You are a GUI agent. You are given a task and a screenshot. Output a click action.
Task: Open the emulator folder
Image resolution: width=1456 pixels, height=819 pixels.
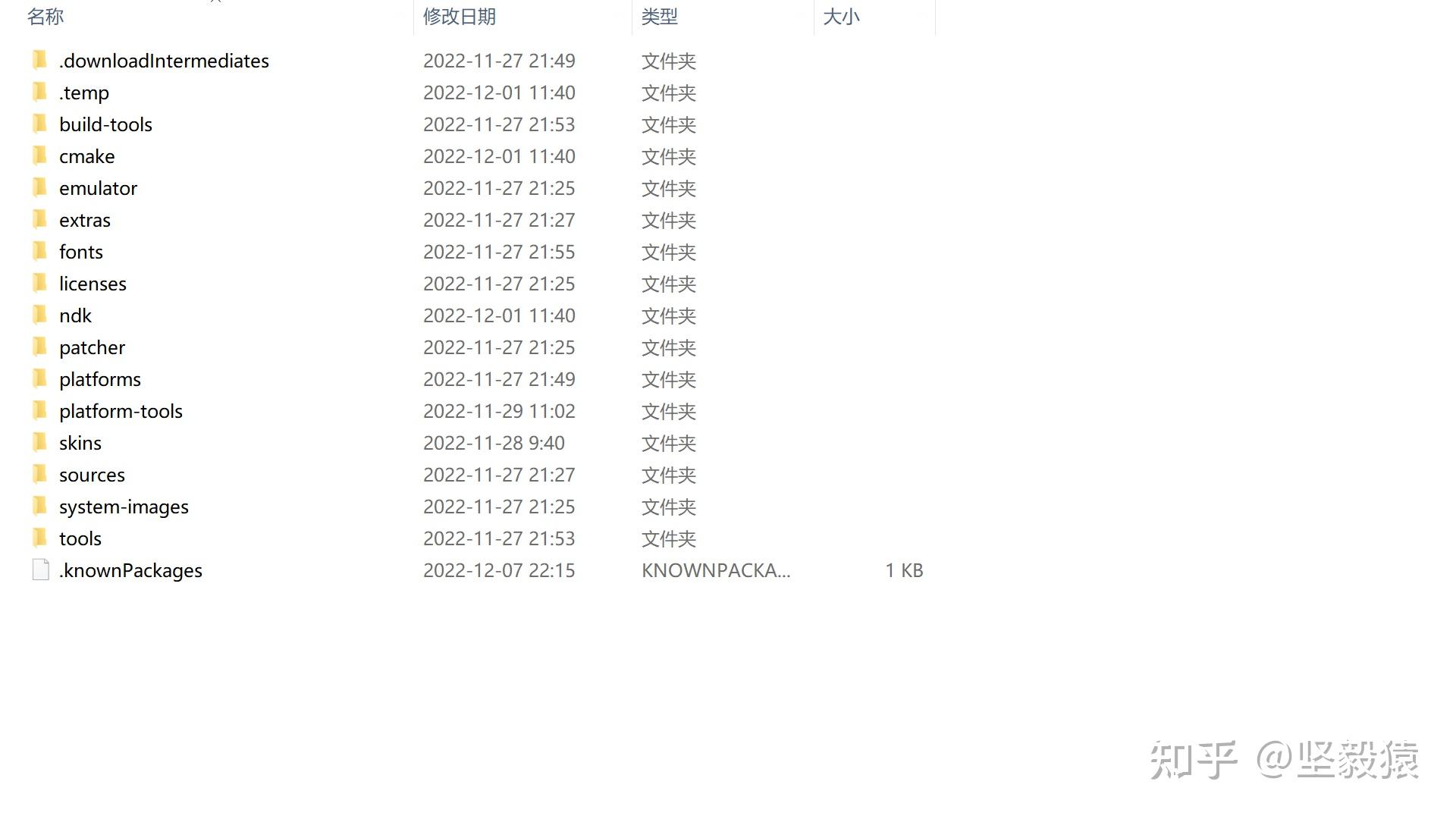(x=98, y=188)
